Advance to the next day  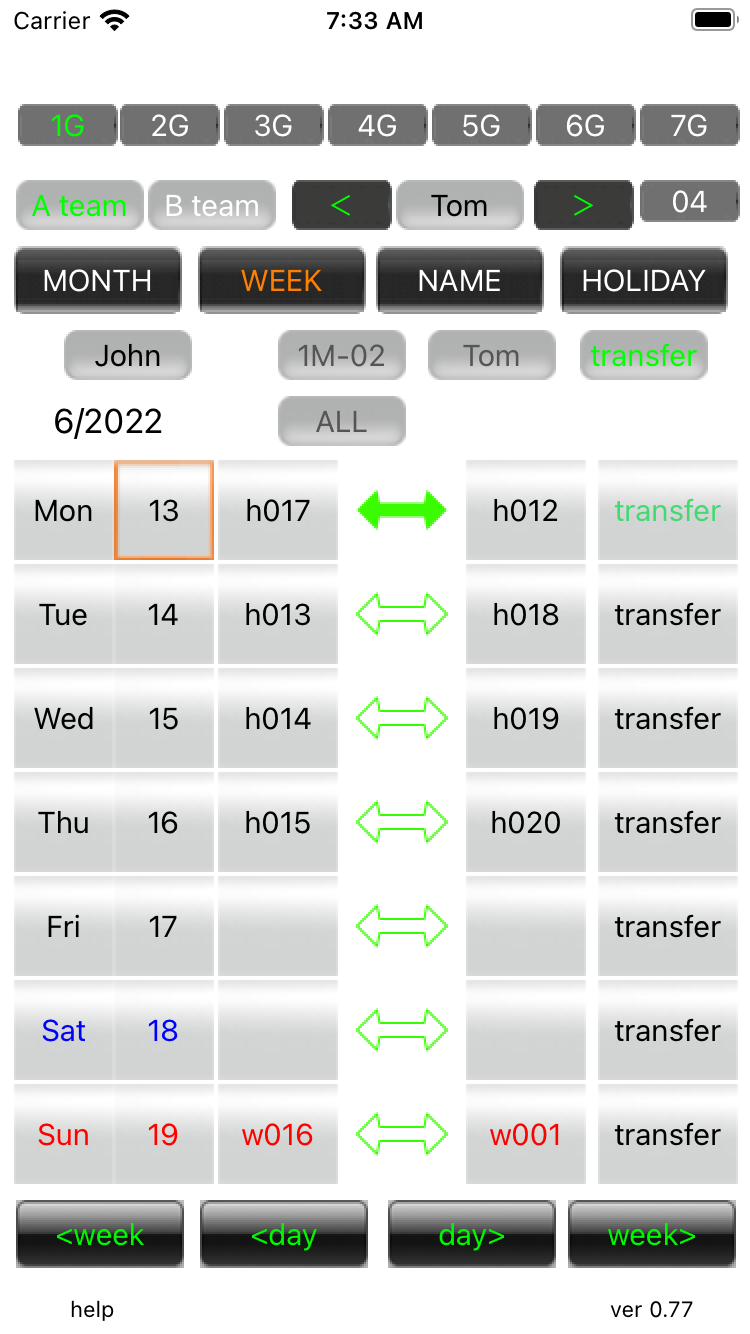coord(471,1235)
